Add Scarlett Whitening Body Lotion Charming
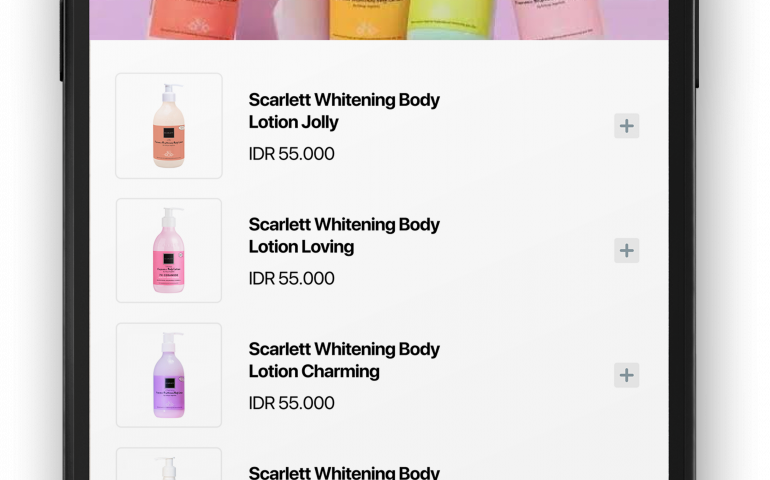Screen dimensions: 770x480 click(x=626, y=375)
